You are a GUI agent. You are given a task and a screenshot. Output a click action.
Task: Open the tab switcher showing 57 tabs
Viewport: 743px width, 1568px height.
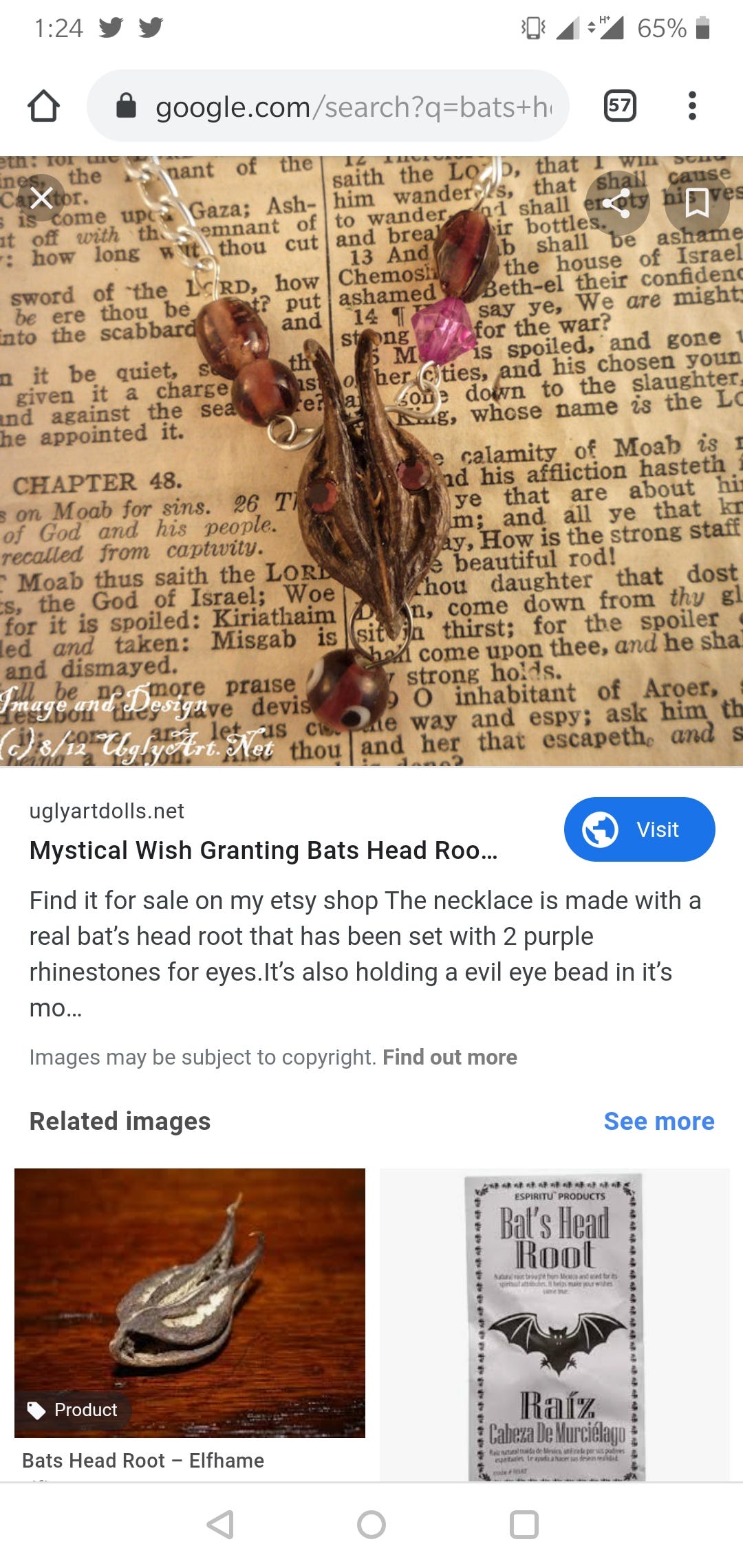(x=619, y=106)
